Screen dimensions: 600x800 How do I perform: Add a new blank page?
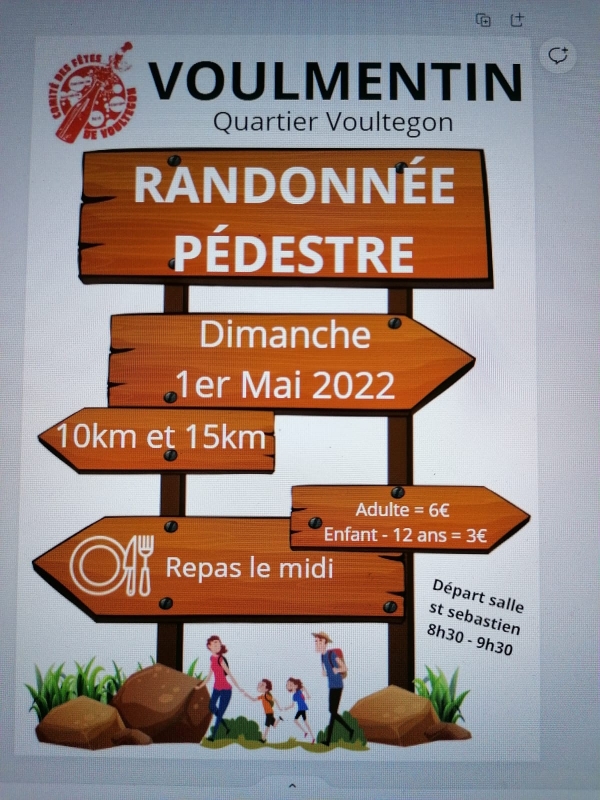[x=517, y=19]
